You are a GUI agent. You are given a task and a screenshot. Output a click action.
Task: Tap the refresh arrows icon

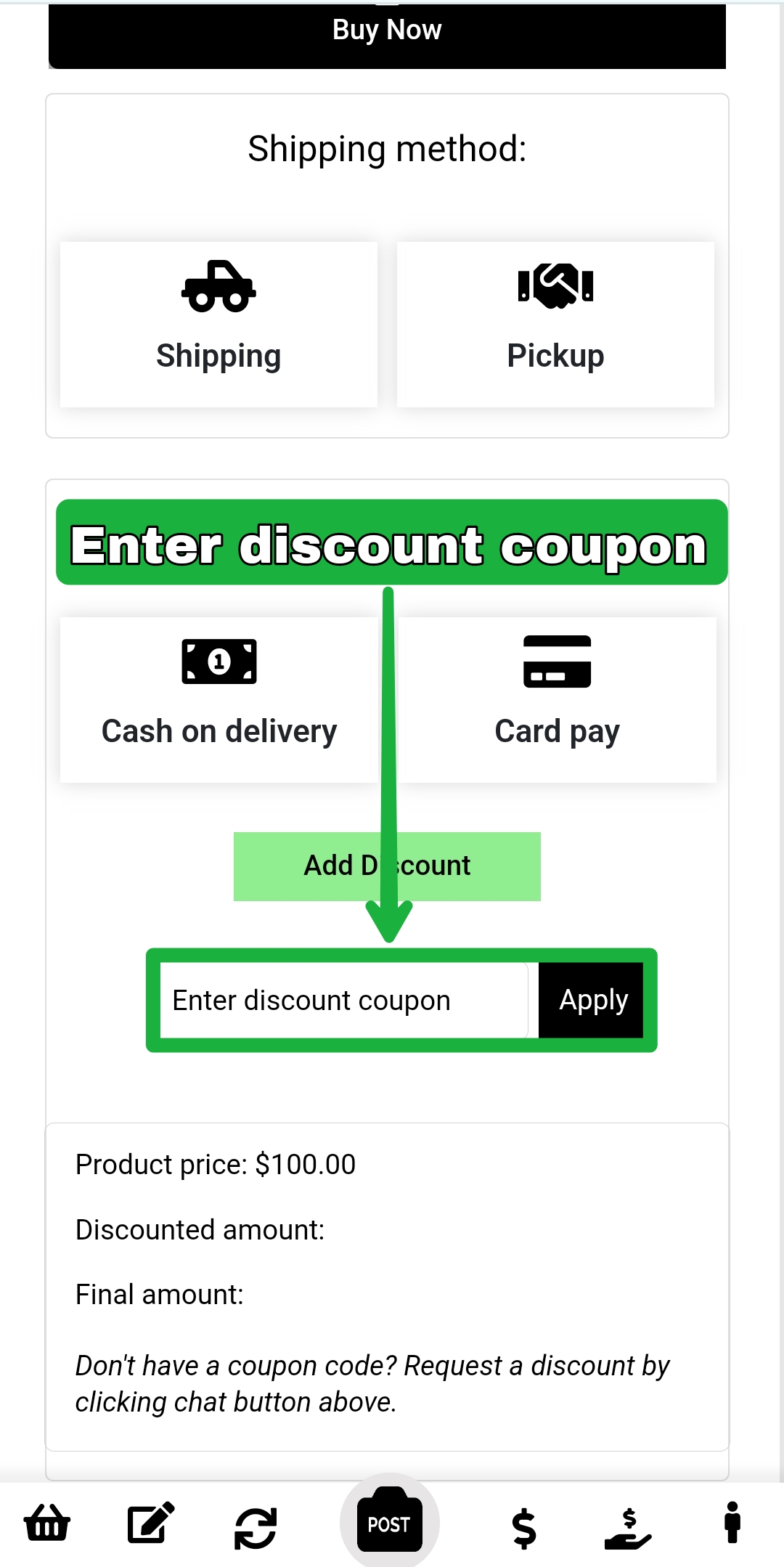click(256, 1526)
